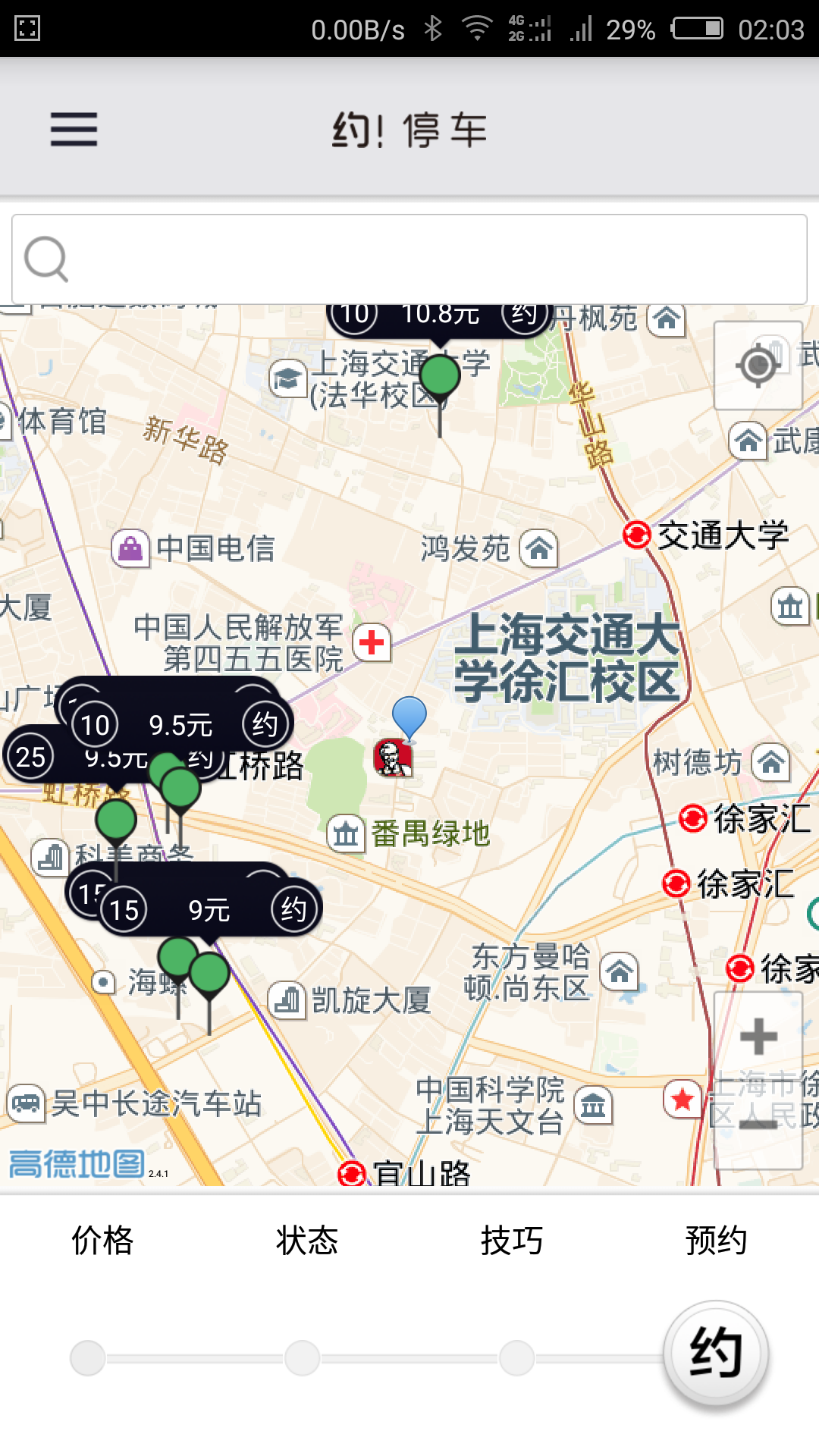Click the 交通大学 metro station marker
Image resolution: width=819 pixels, height=1456 pixels.
pyautogui.click(x=637, y=535)
